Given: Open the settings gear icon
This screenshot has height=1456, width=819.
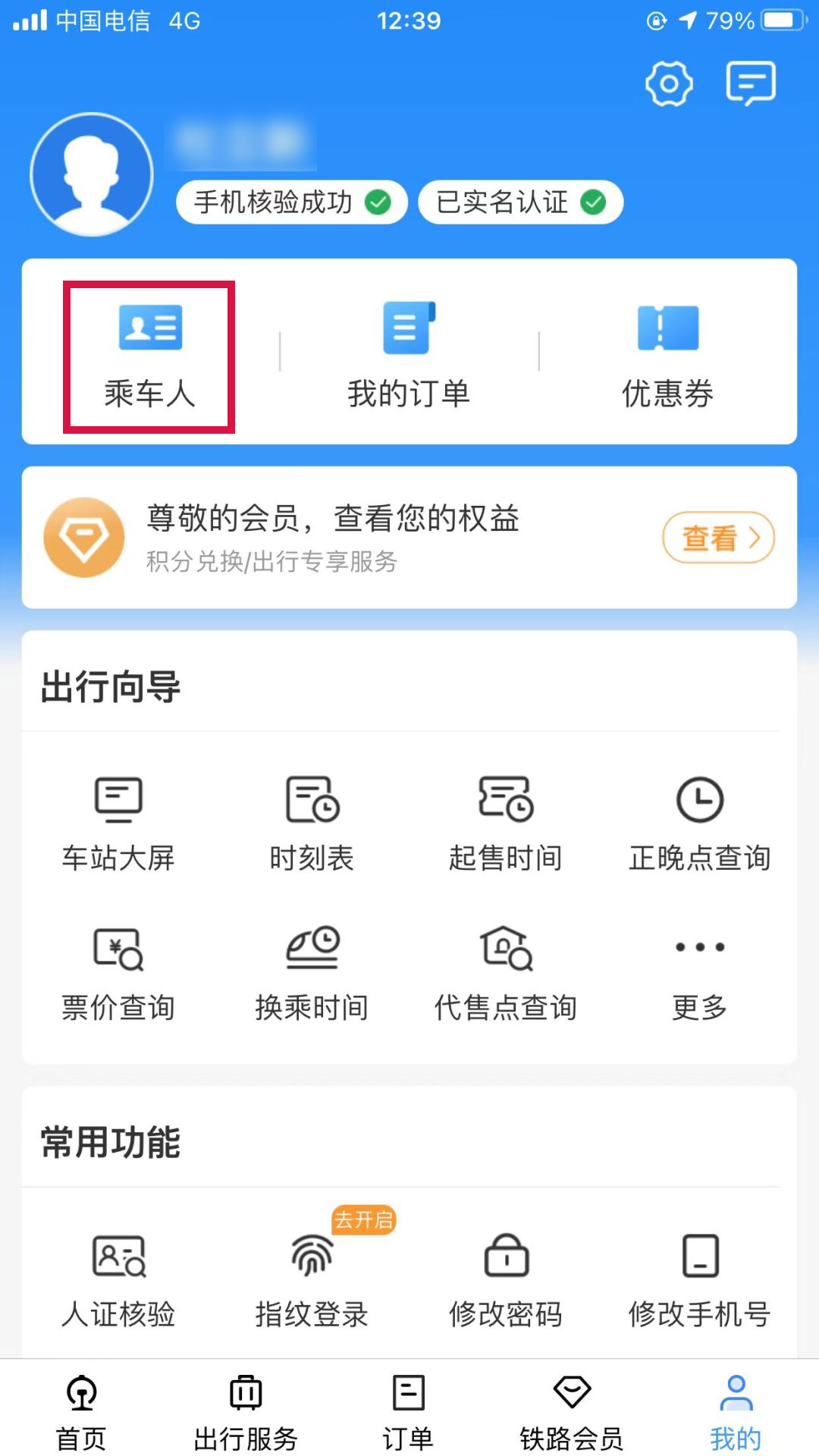Looking at the screenshot, I should (668, 83).
